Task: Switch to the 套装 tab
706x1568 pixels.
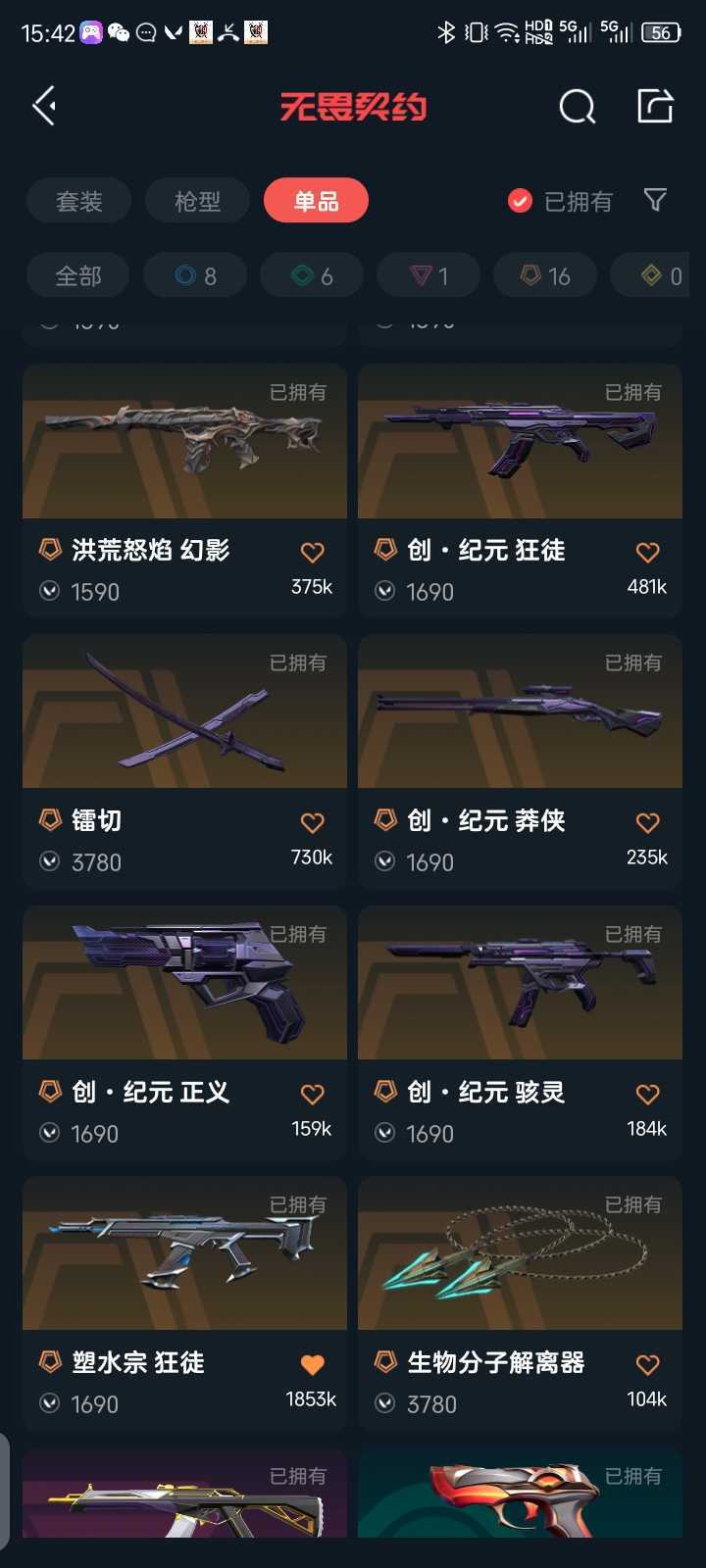Action: point(78,201)
